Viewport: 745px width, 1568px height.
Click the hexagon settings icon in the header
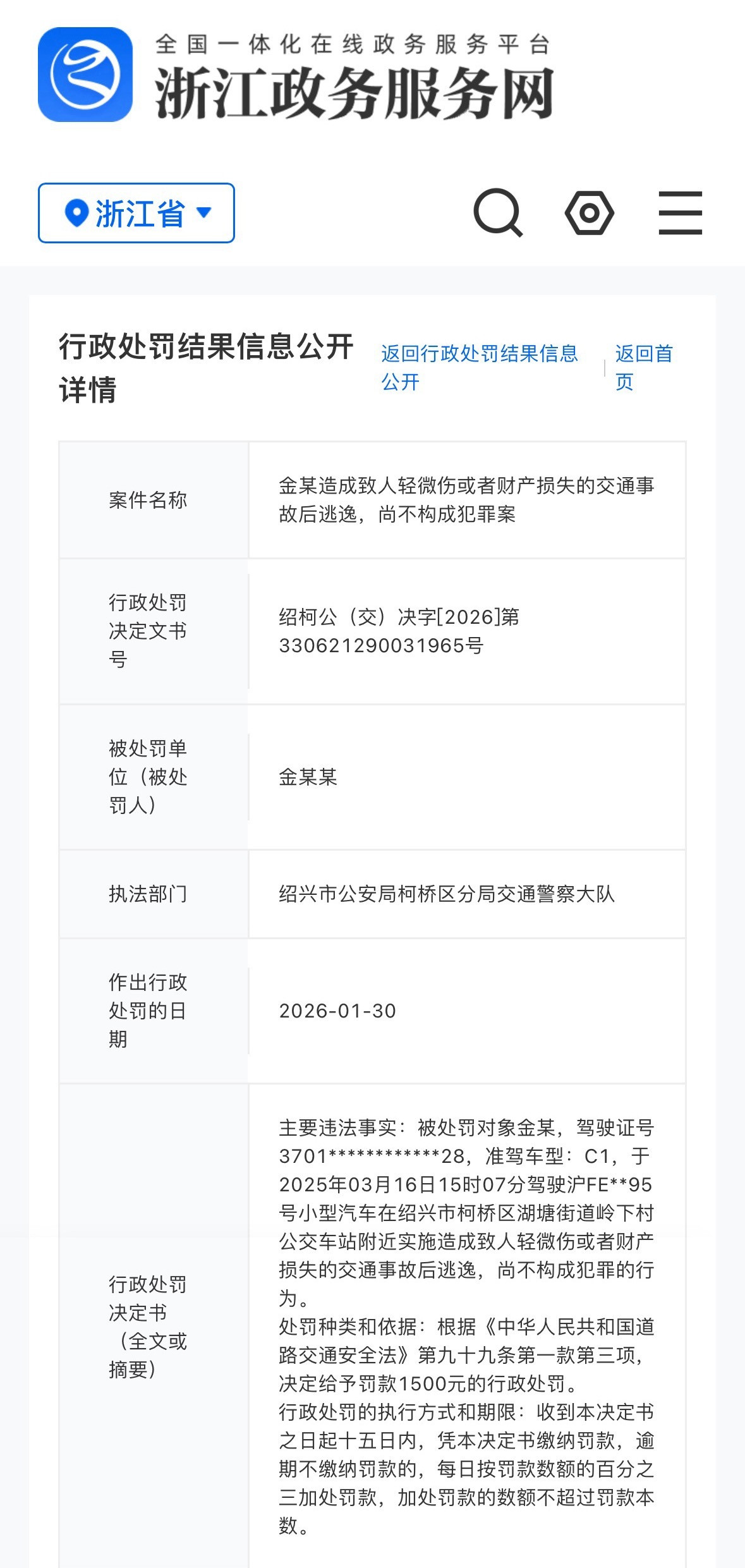pyautogui.click(x=589, y=214)
